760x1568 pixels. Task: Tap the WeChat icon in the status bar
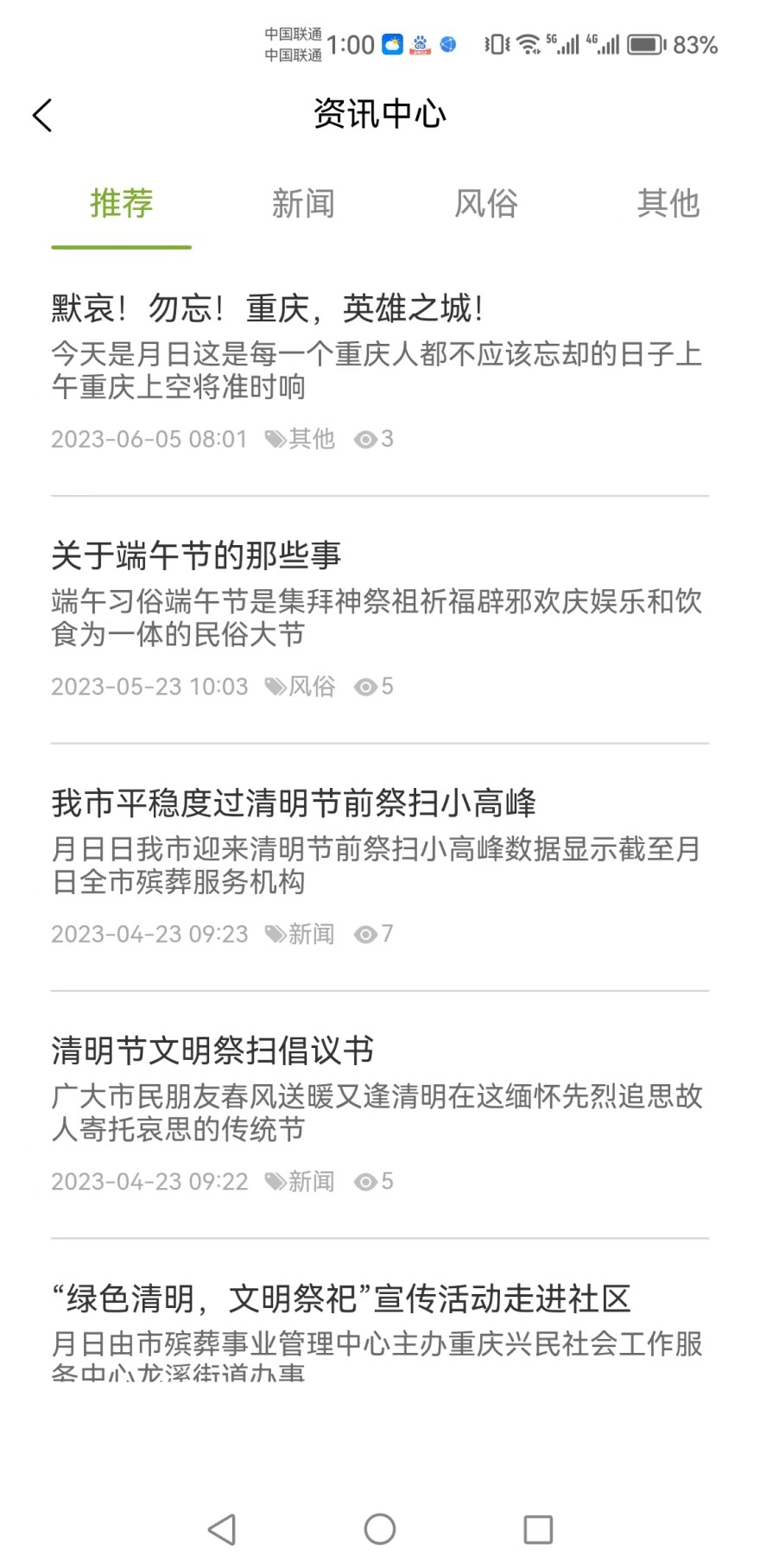[x=447, y=43]
